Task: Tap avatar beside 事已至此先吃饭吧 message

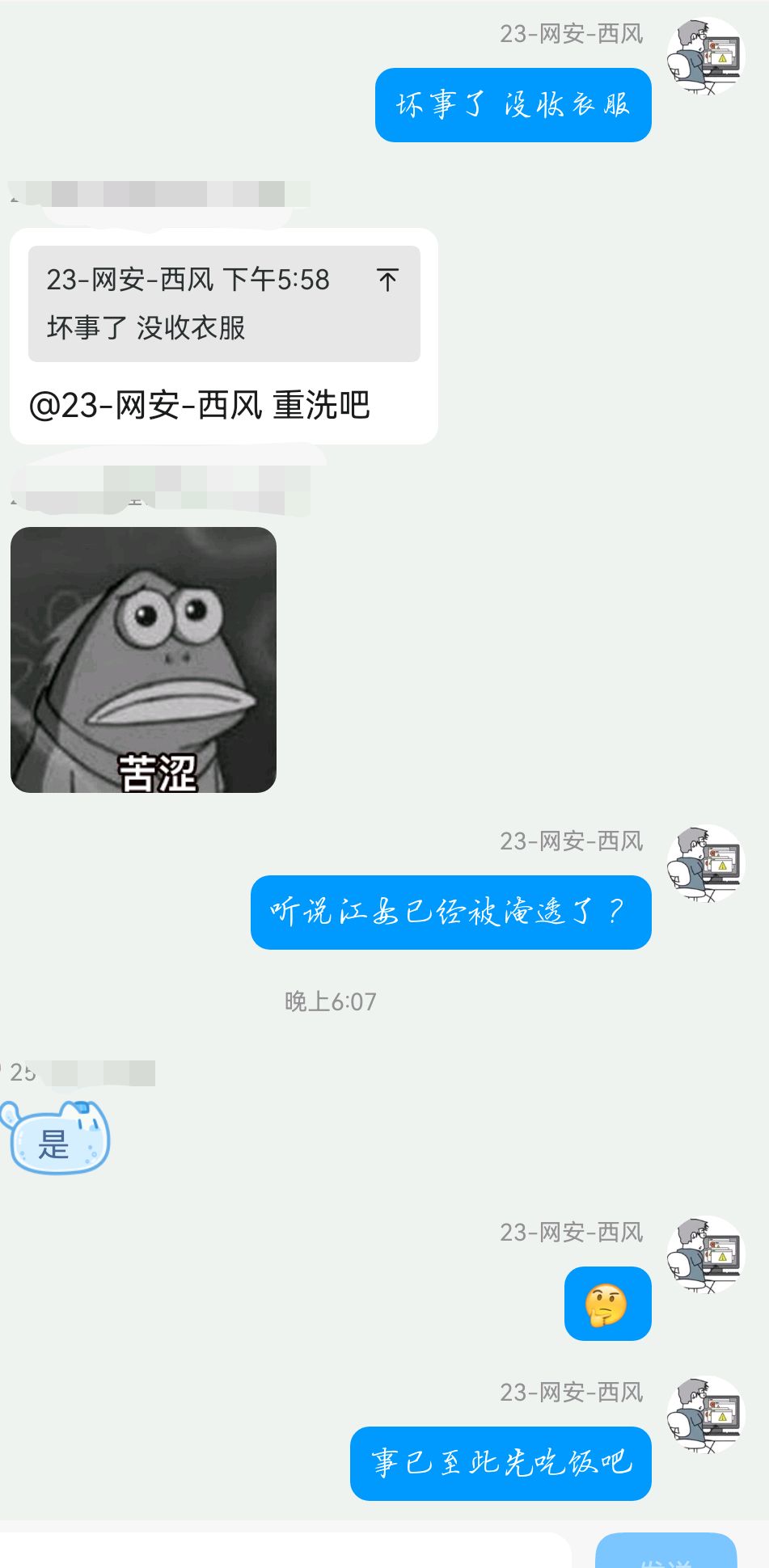Action: (704, 1414)
